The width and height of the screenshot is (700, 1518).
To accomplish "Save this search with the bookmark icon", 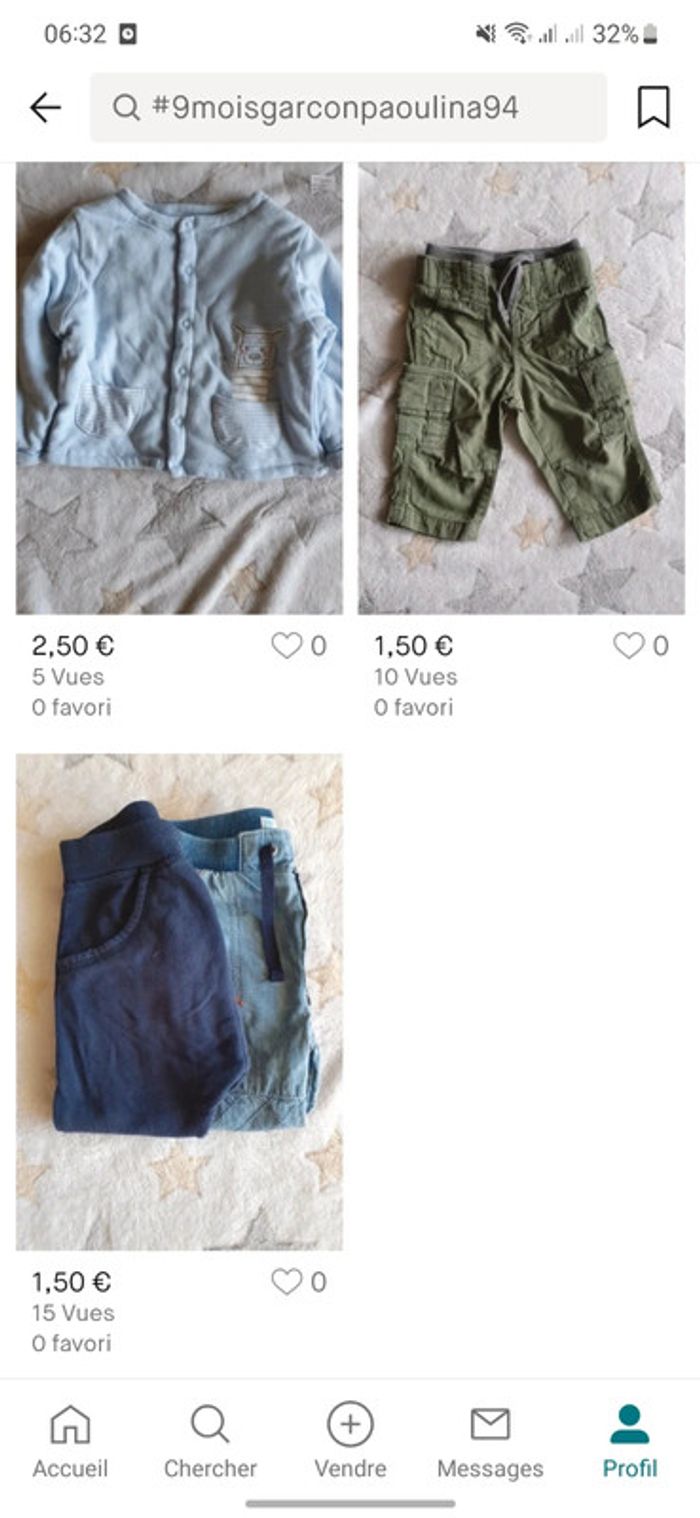I will 653,107.
